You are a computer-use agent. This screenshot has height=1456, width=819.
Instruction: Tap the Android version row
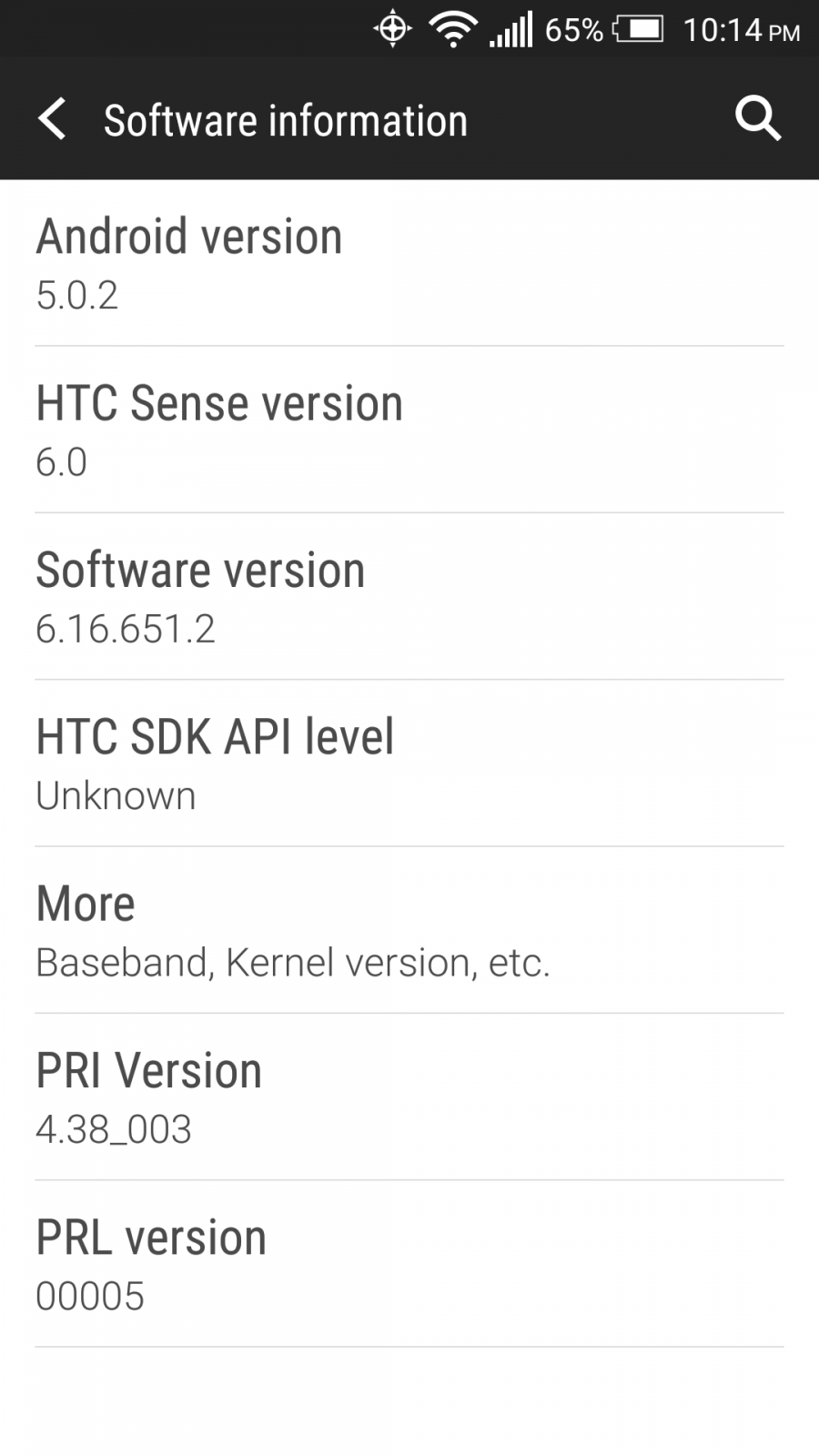pyautogui.click(x=409, y=263)
